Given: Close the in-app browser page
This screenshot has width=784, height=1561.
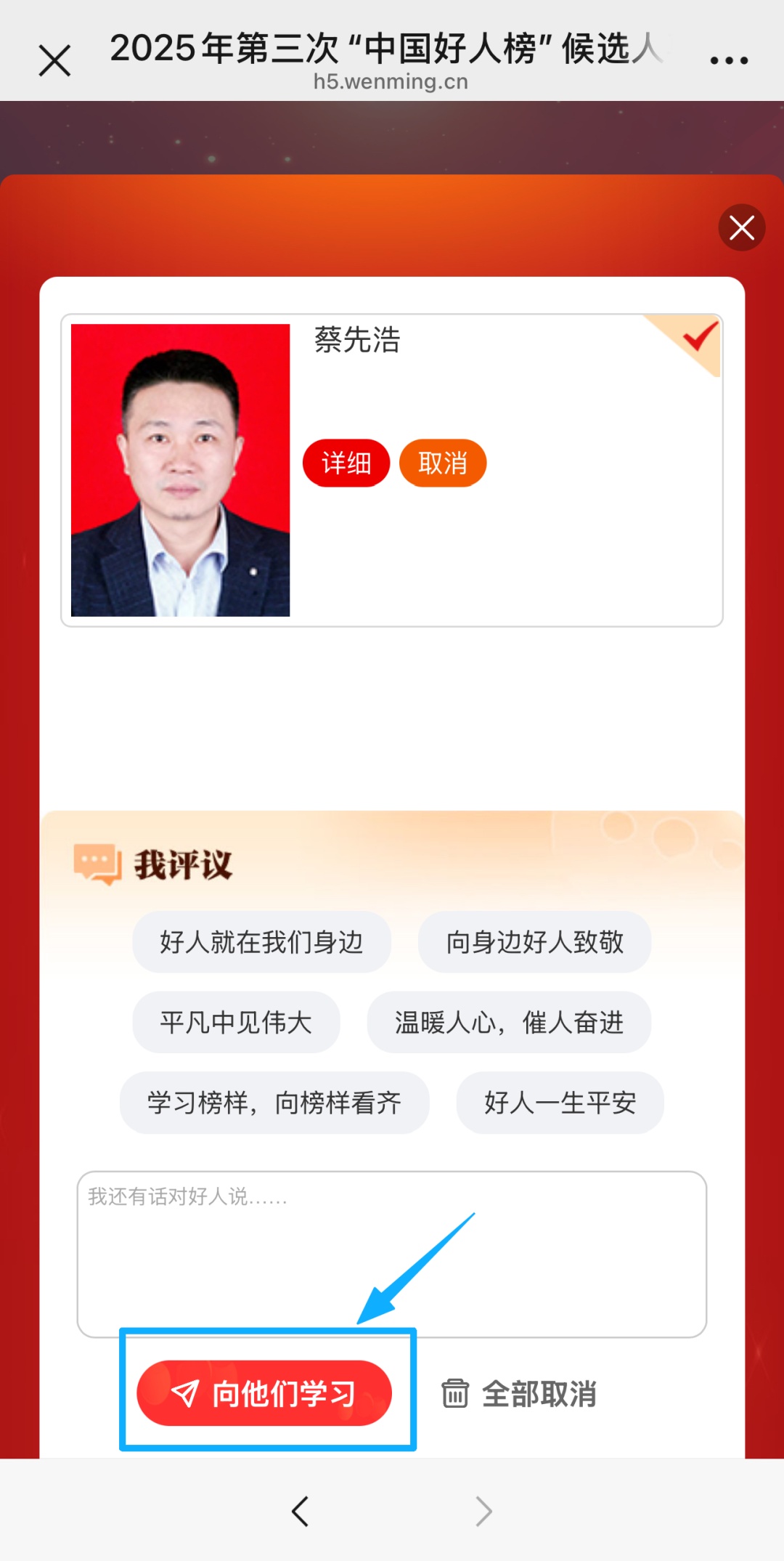Looking at the screenshot, I should click(x=54, y=60).
